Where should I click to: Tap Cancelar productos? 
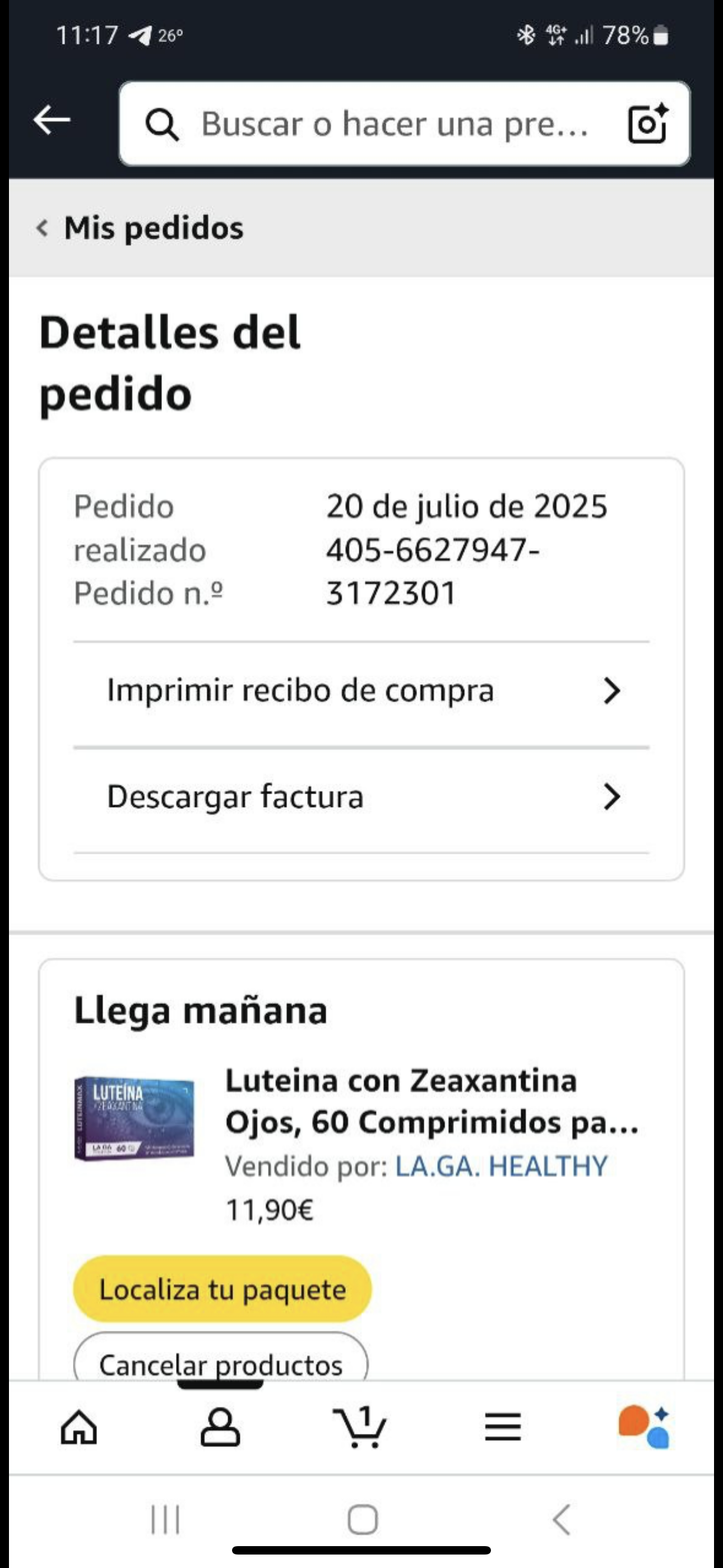coord(221,1362)
